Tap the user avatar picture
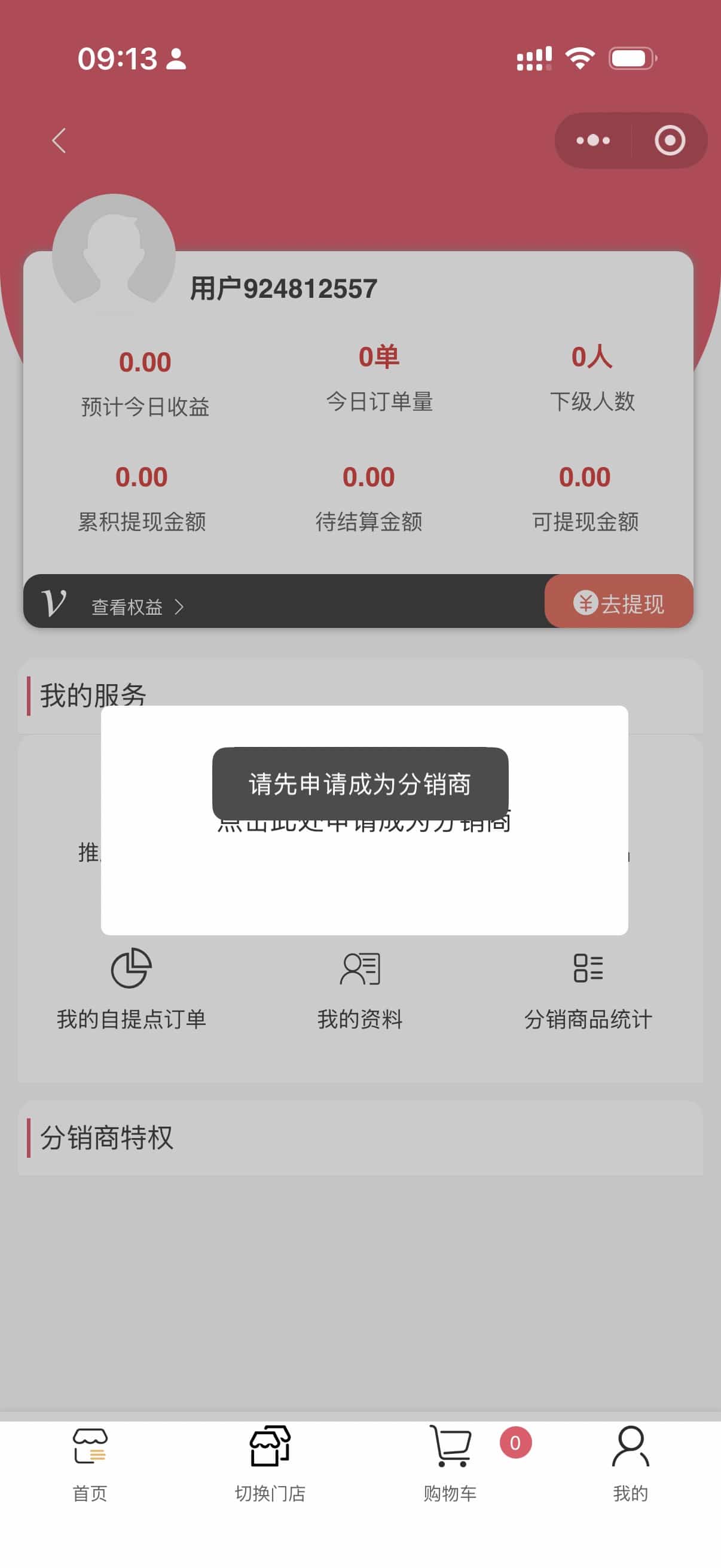 click(114, 254)
